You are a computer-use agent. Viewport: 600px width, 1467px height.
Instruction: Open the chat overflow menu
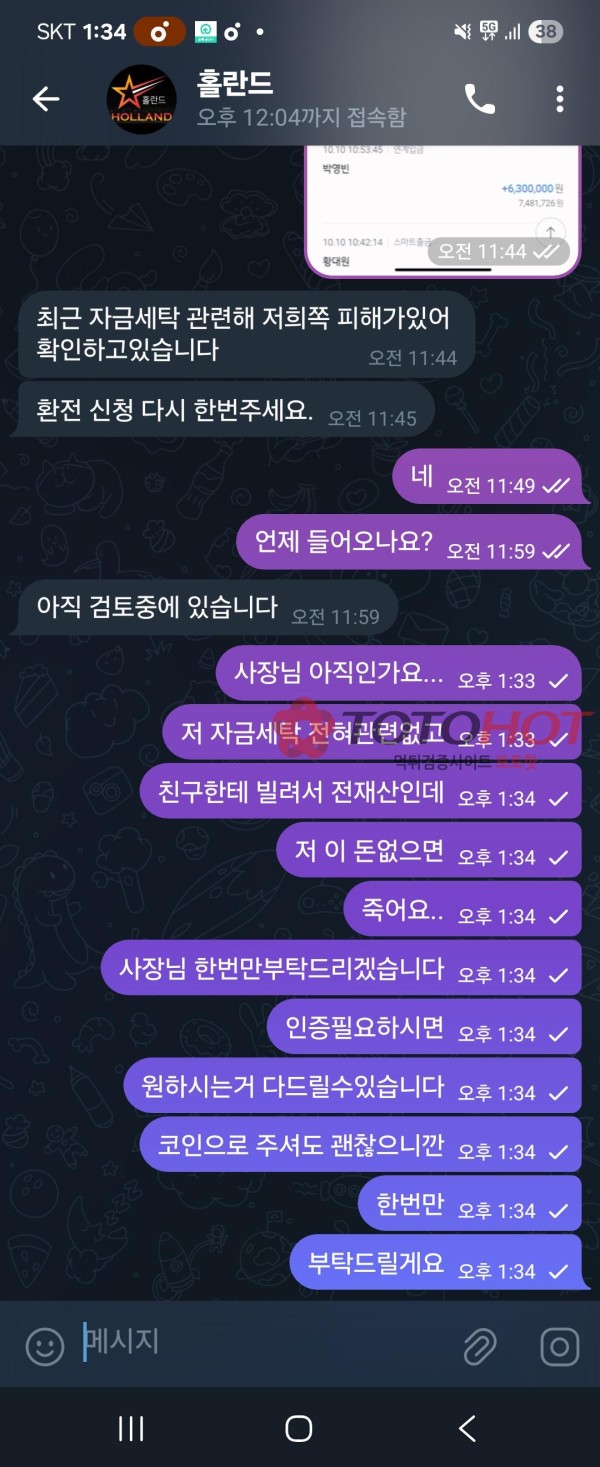click(x=559, y=98)
